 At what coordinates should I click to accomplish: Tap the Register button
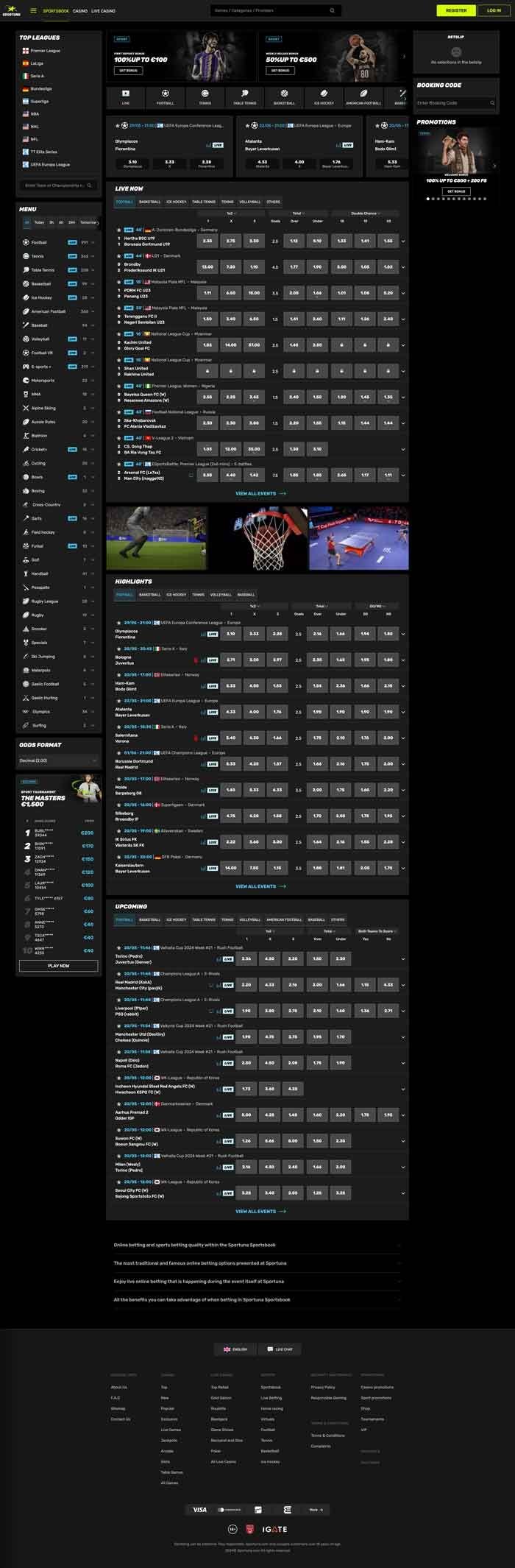(x=456, y=11)
